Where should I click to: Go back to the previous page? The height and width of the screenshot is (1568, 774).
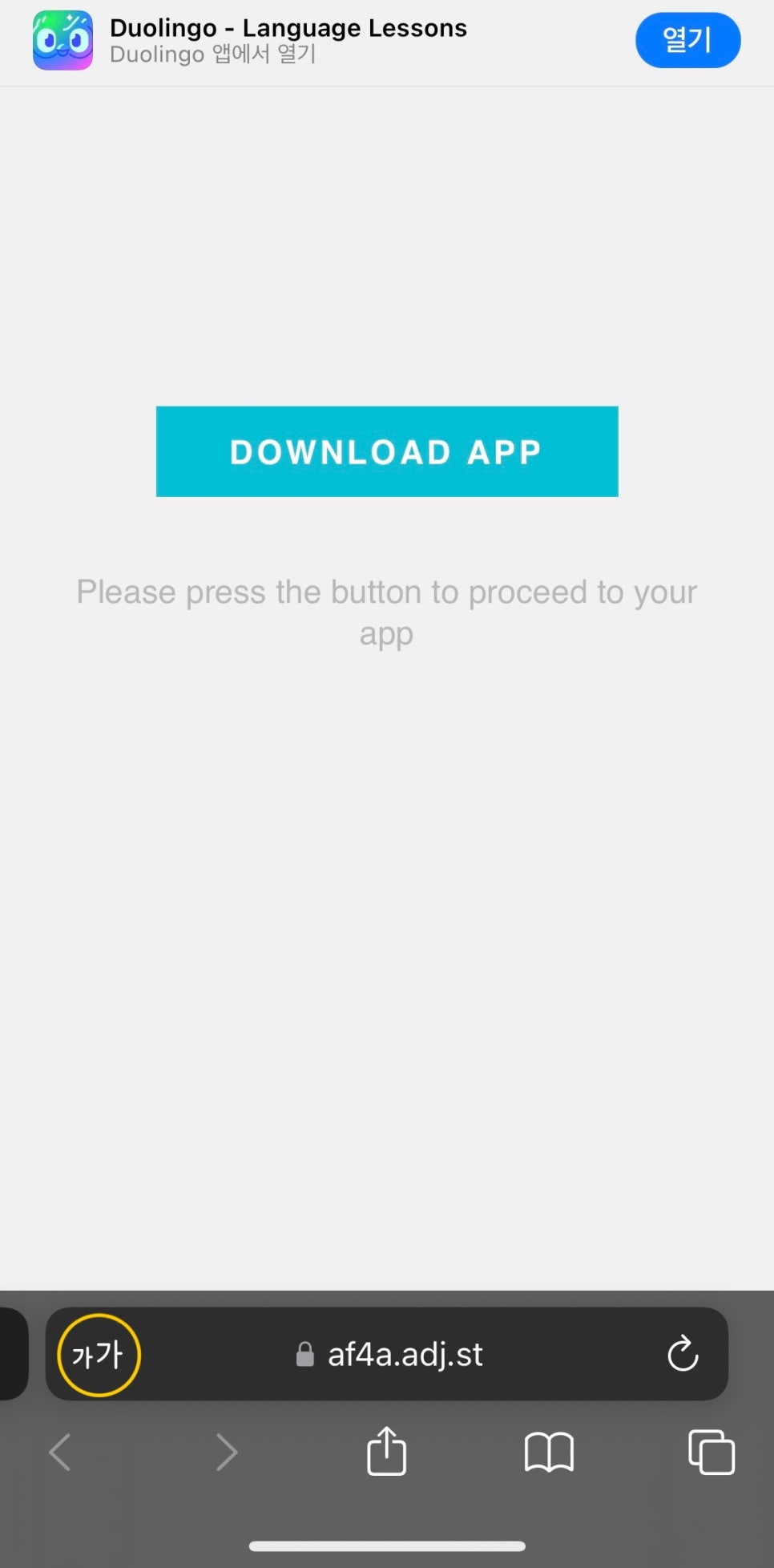[x=61, y=1452]
